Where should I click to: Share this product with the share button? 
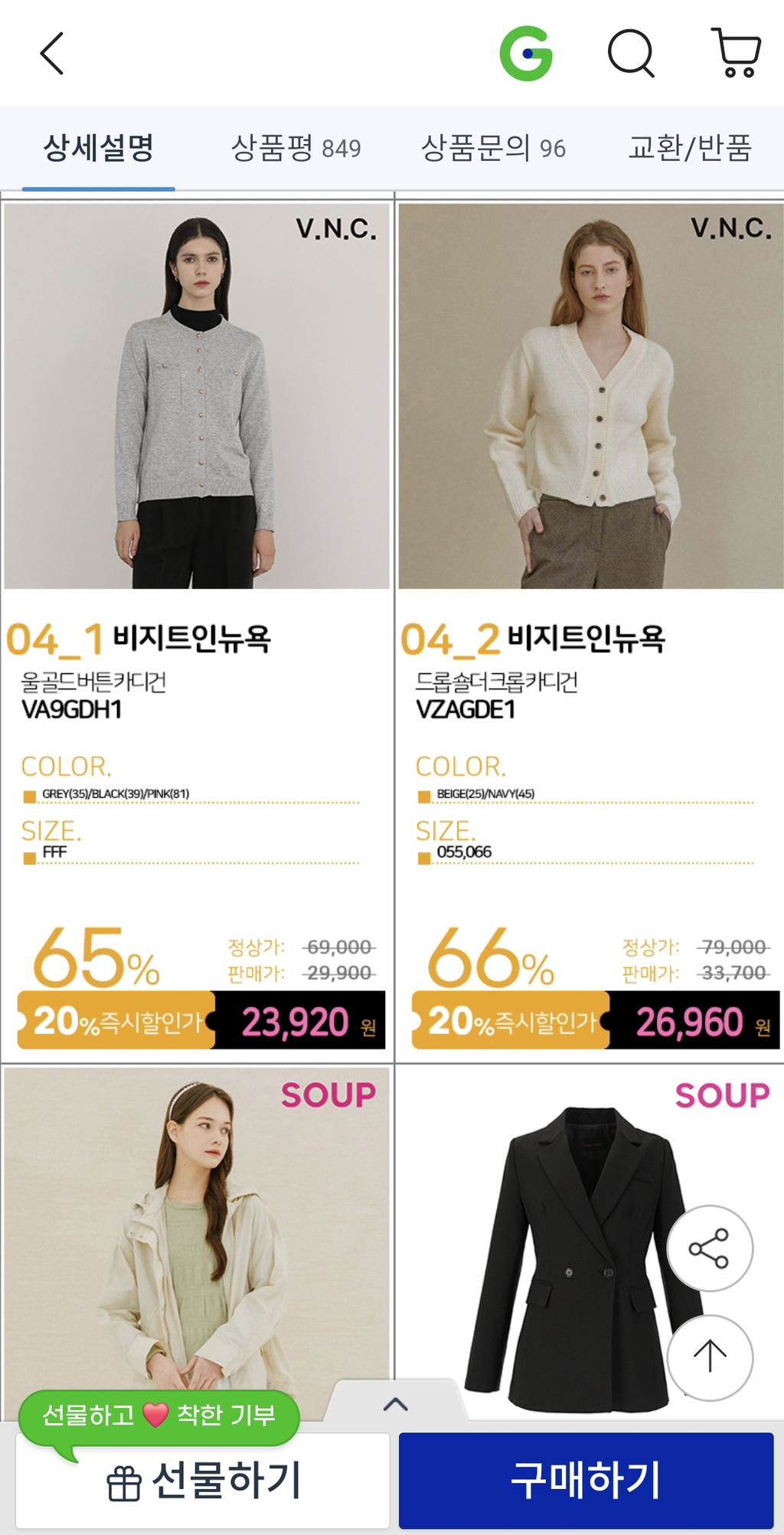pos(710,1249)
